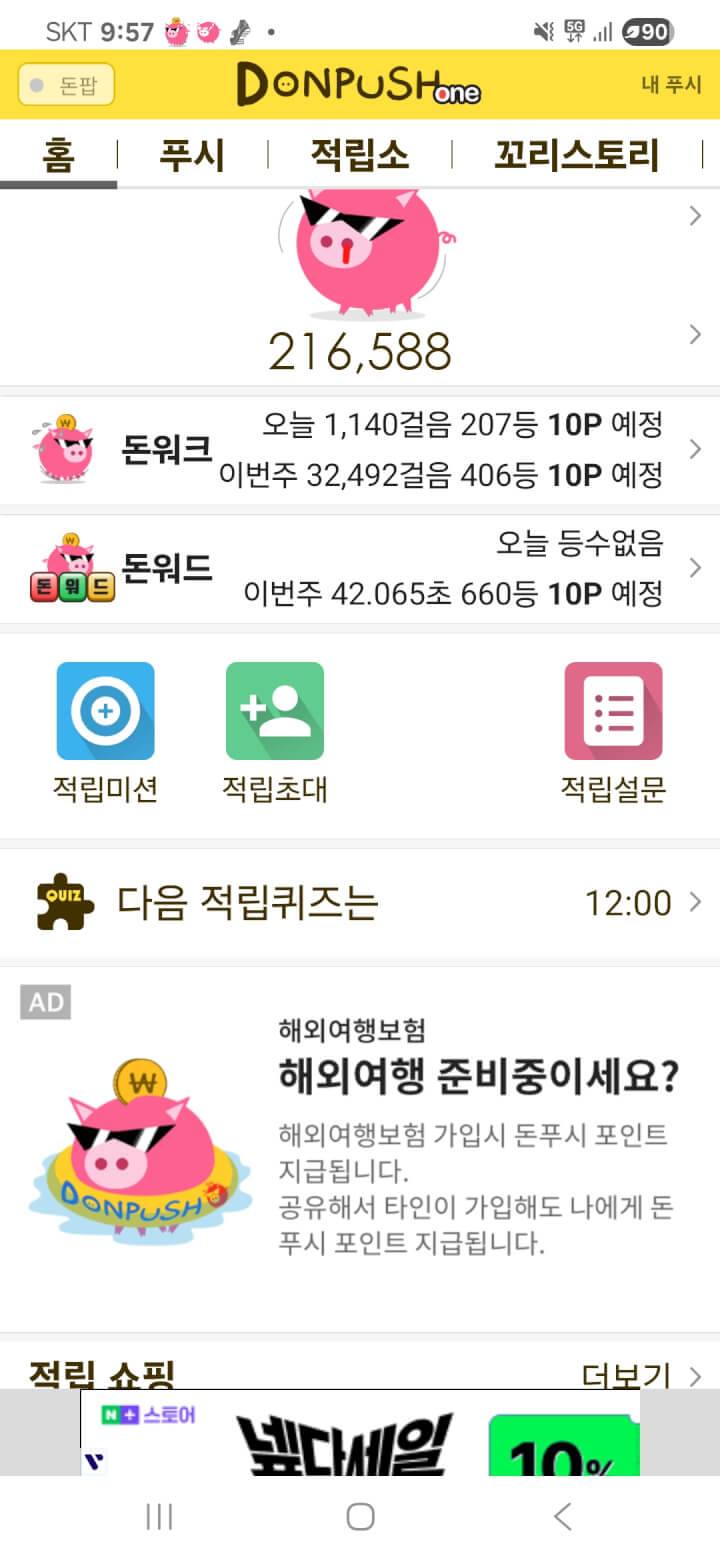720x1560 pixels.
Task: Open the 넾다세일 banner ad
Action: 360,1435
